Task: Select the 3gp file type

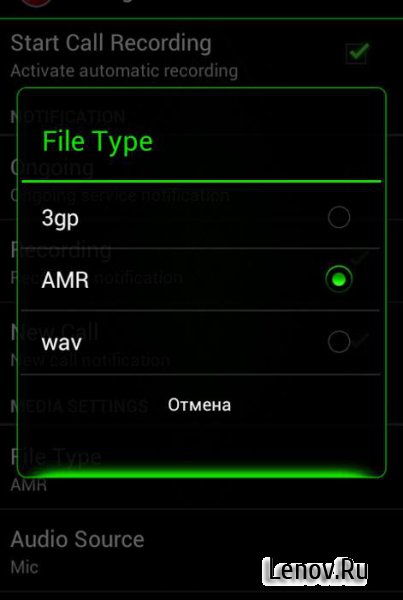Action: [x=201, y=217]
